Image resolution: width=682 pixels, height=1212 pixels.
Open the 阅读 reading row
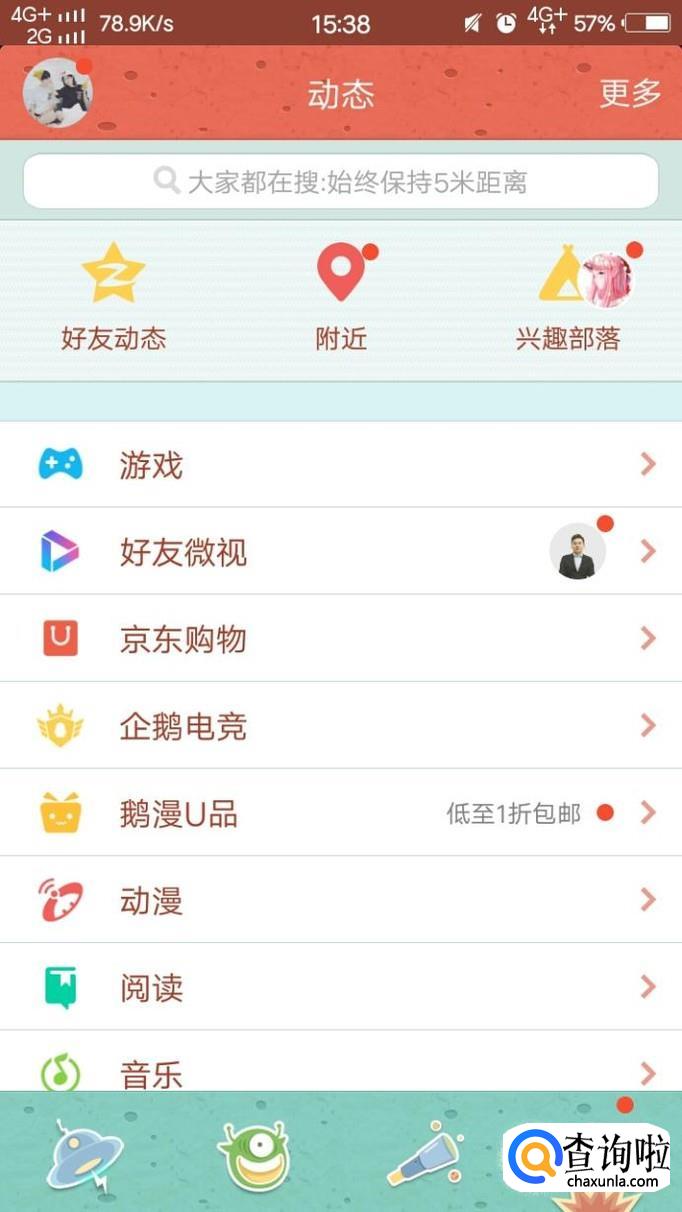coord(341,987)
